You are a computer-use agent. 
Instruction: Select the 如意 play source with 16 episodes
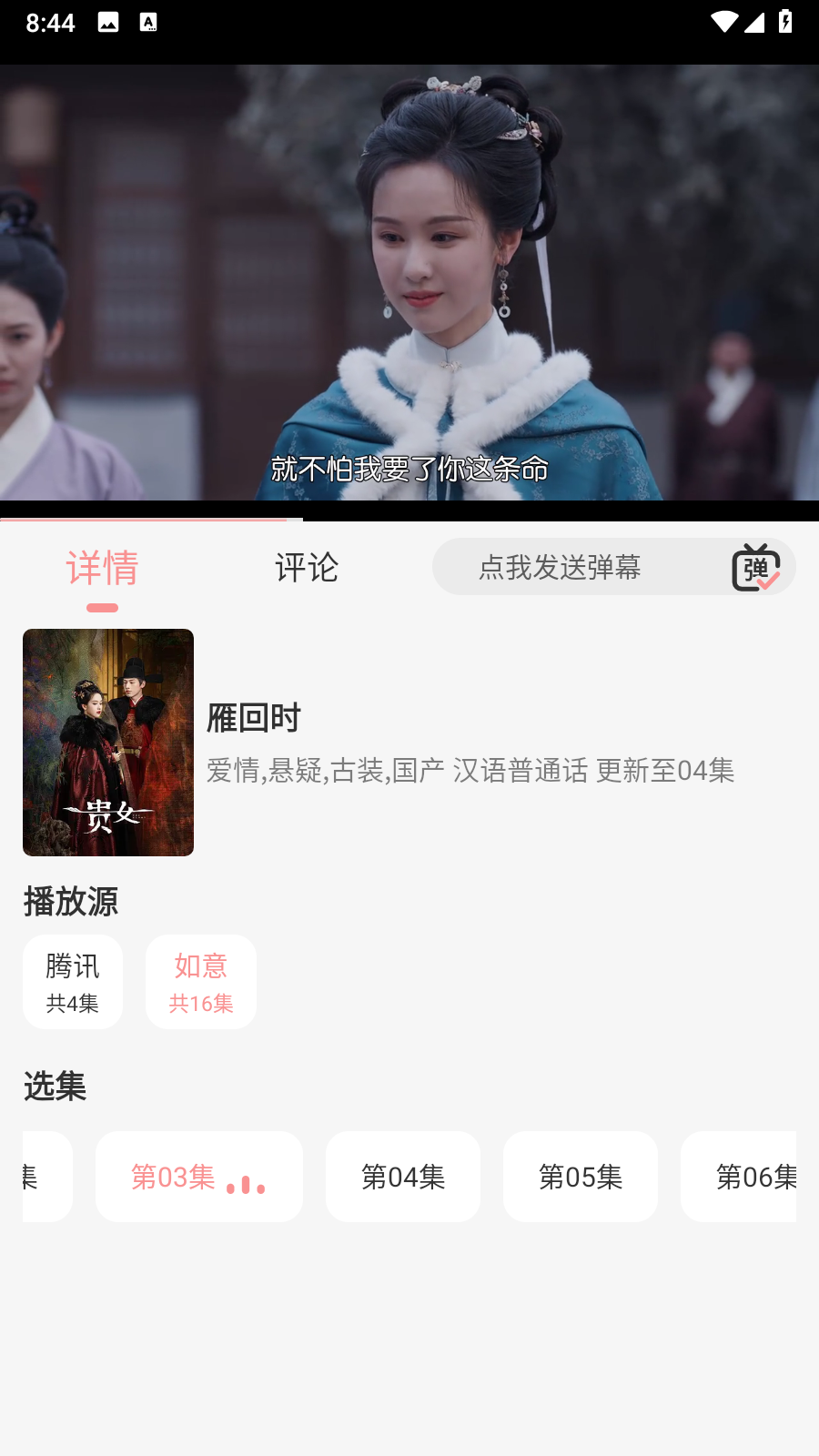[x=200, y=982]
